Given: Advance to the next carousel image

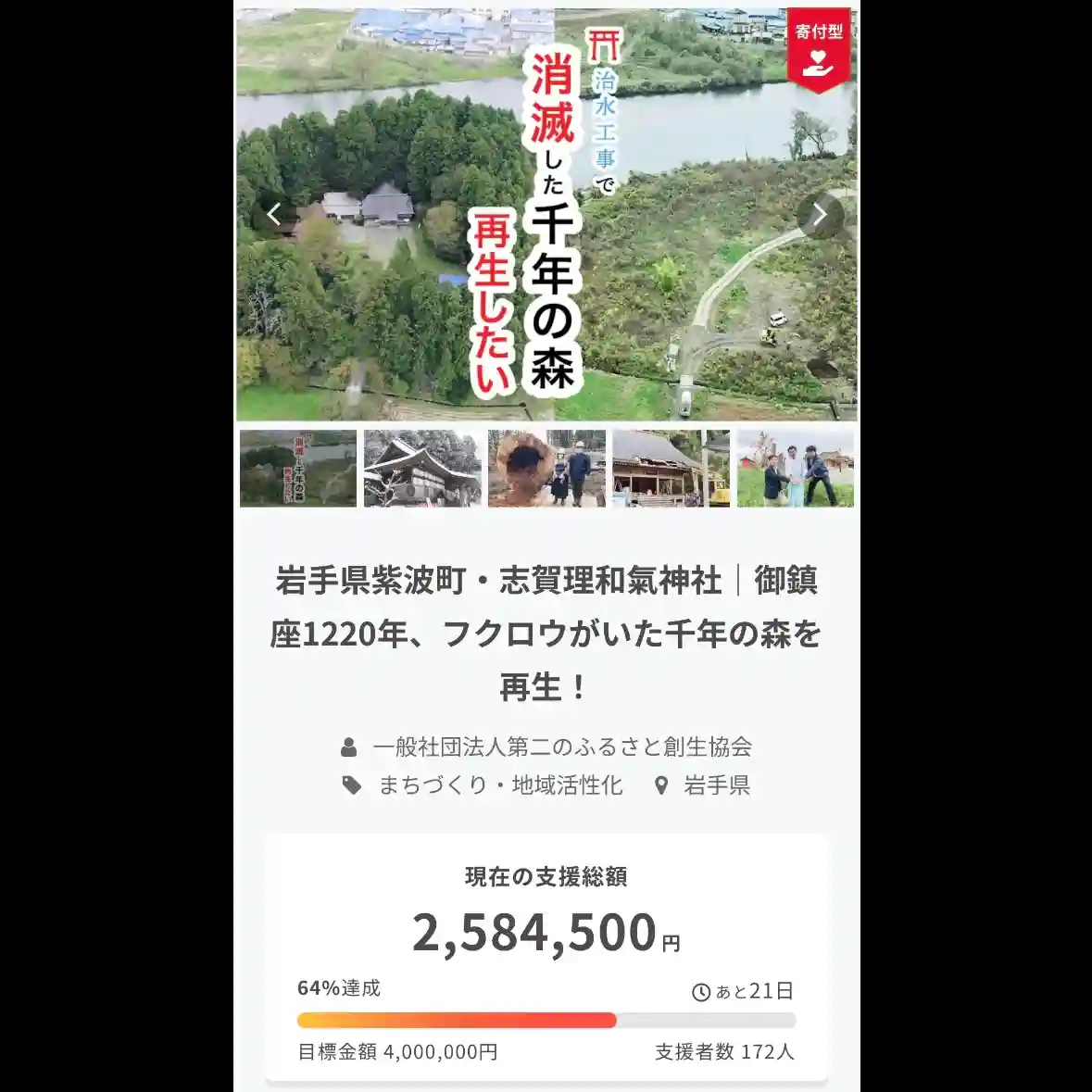Looking at the screenshot, I should tap(820, 215).
